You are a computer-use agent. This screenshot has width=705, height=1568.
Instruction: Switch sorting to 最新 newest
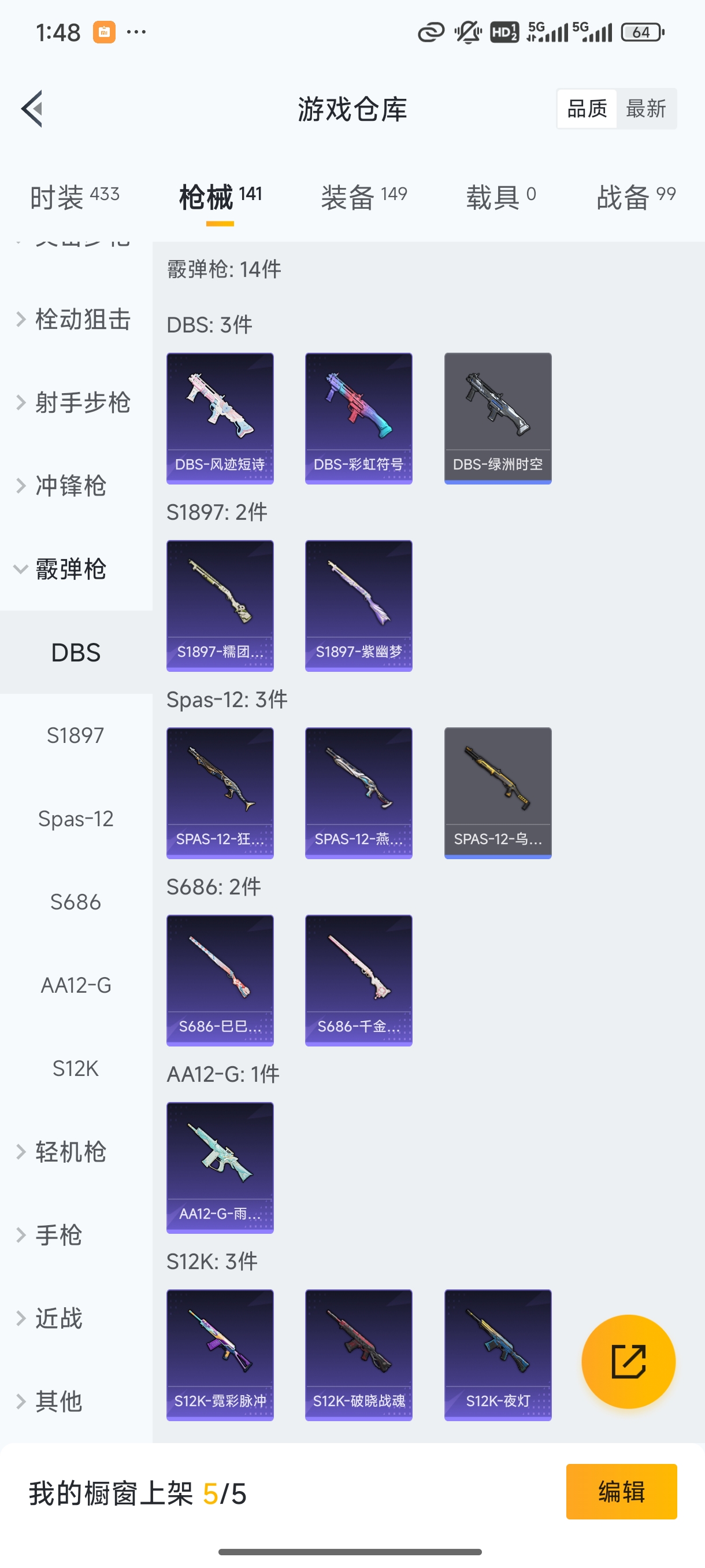click(x=647, y=108)
